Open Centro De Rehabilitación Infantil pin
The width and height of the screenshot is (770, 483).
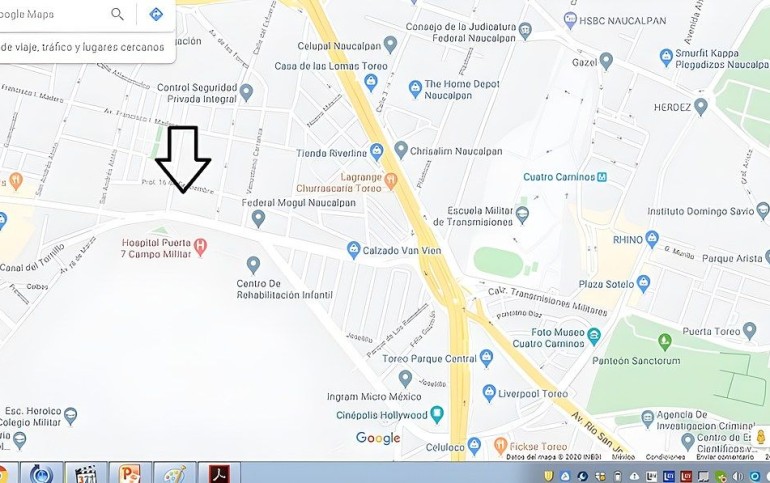coord(253,264)
